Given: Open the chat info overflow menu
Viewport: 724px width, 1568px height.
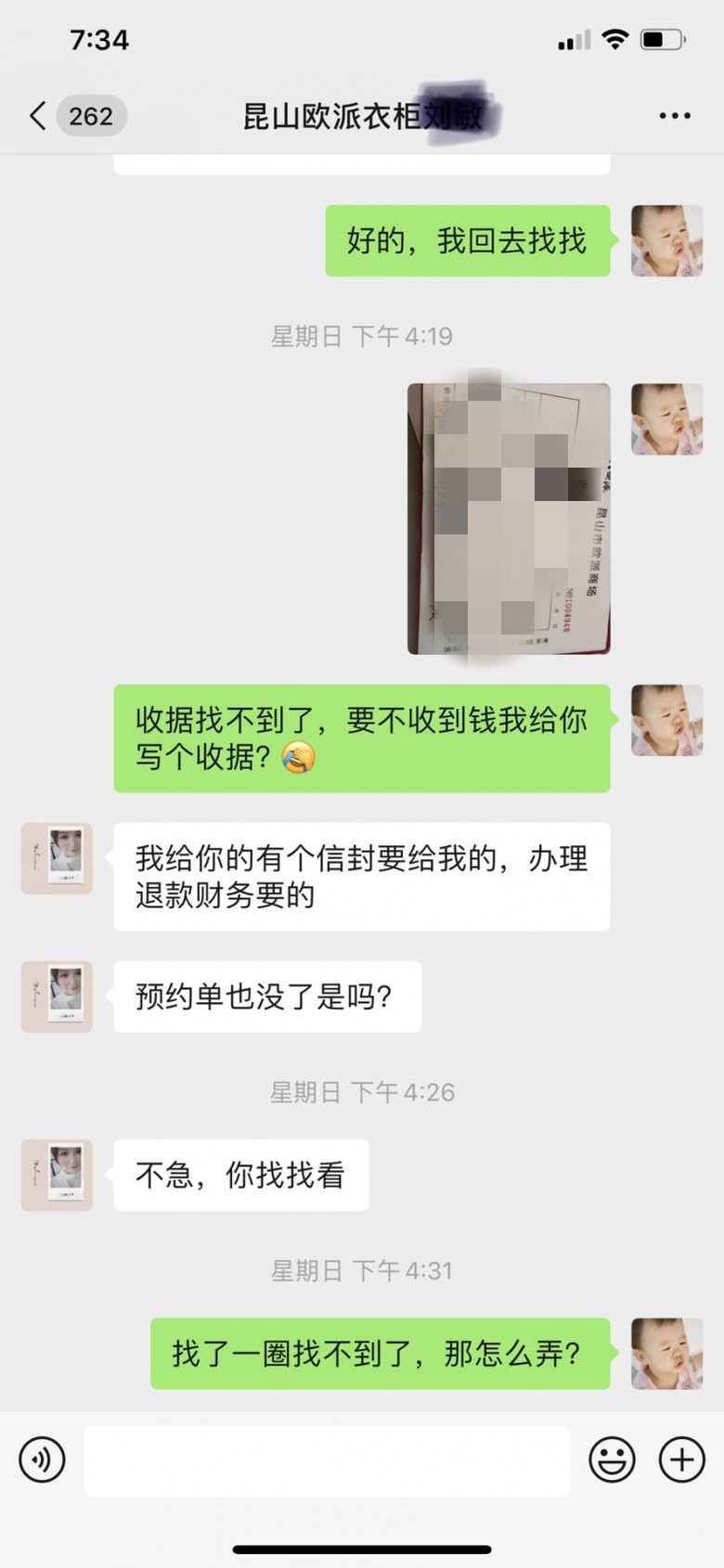Looking at the screenshot, I should [675, 116].
